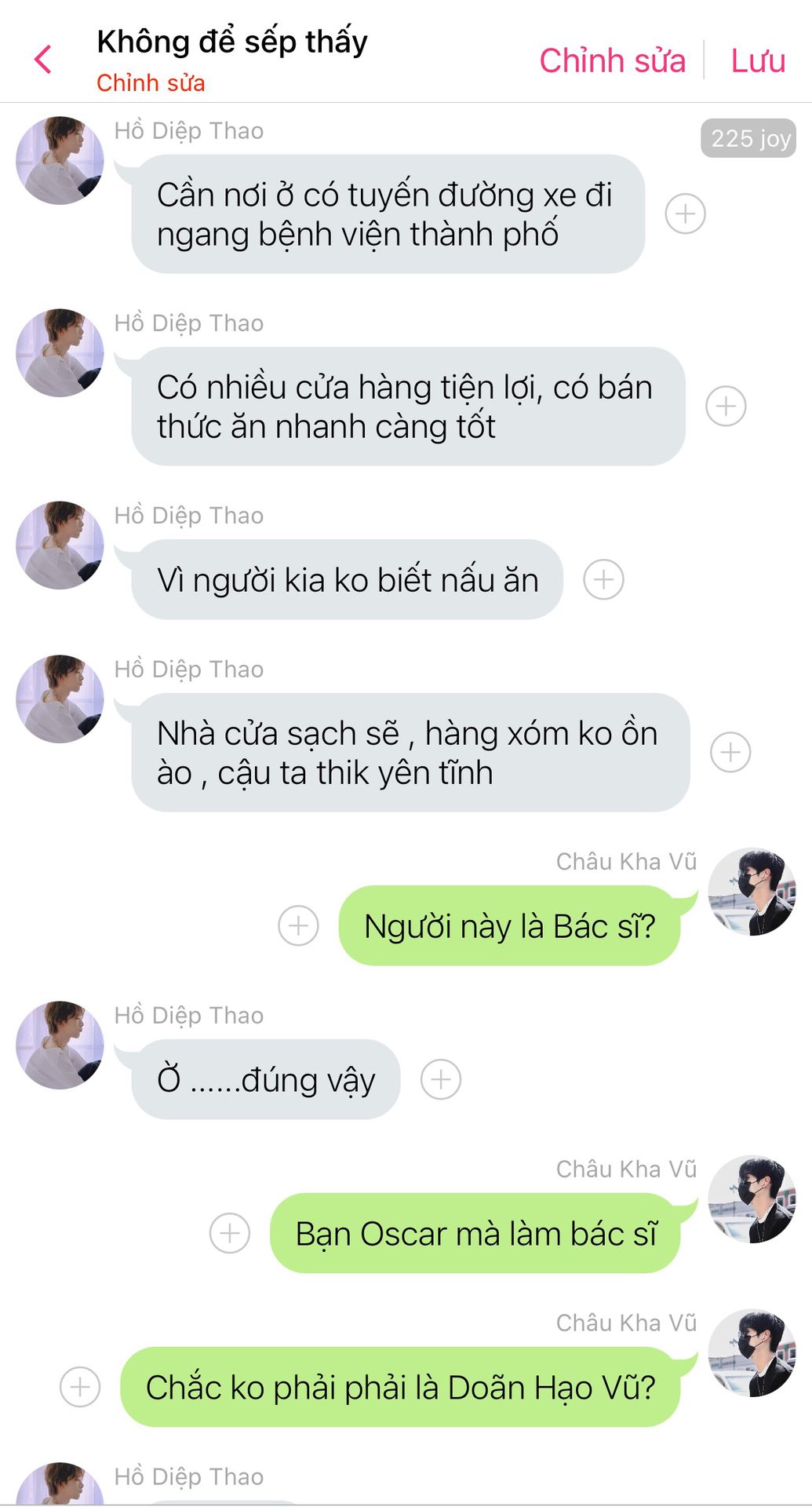
Task: Tap the red Chỉnh sửa under title
Action: (x=151, y=83)
